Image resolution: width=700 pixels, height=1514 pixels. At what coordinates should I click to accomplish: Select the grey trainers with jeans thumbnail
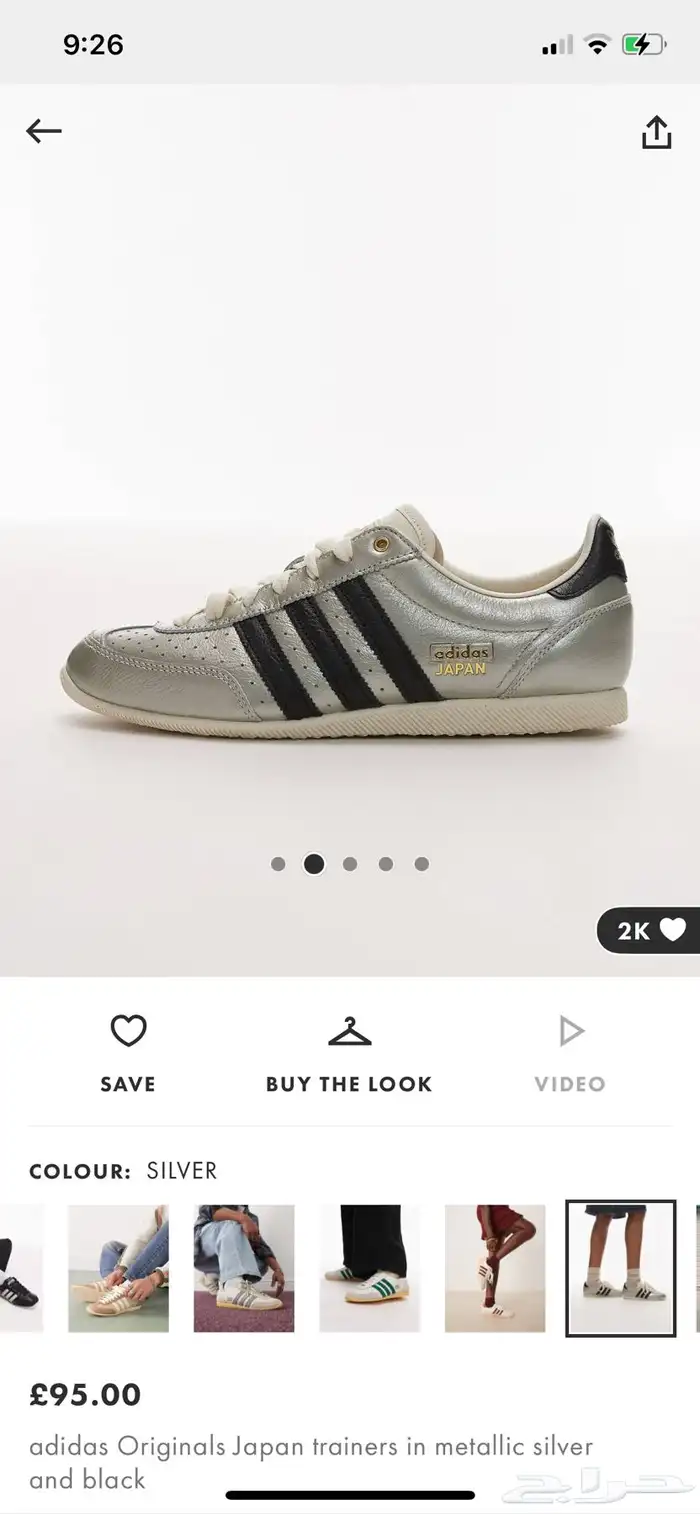244,1268
